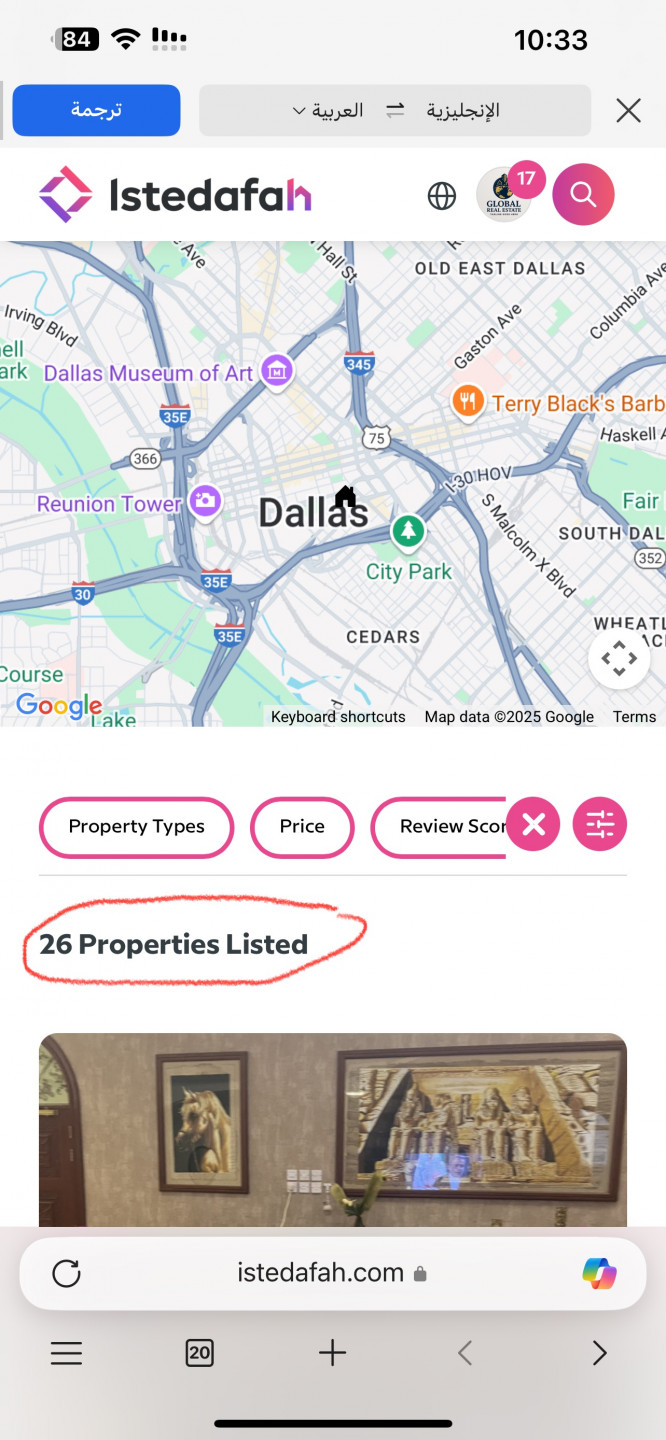Clear filters with the pink X button
Screen dimensions: 666x1440
click(x=533, y=825)
